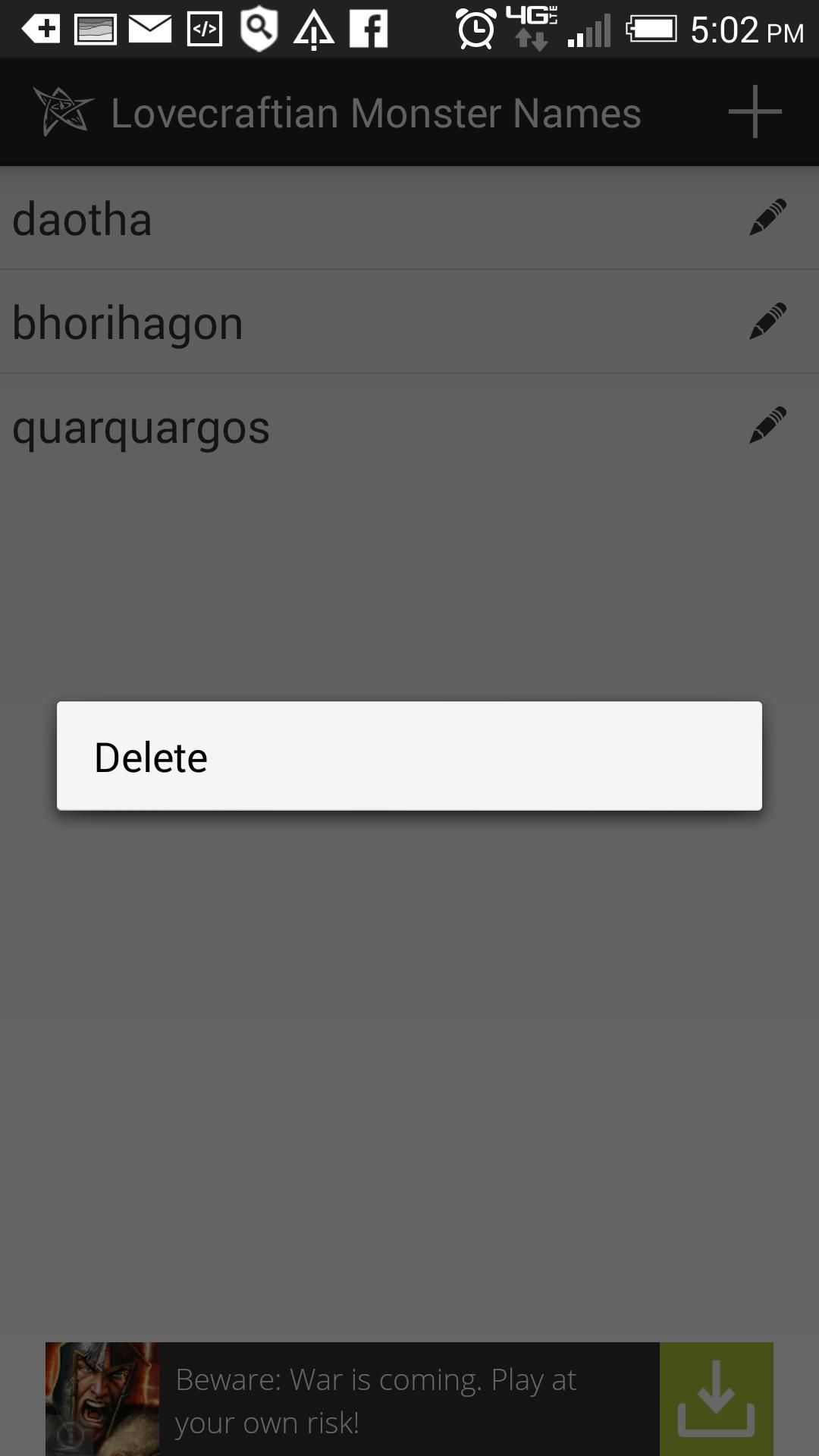Edit the bhorihagon name entry

[x=767, y=322]
